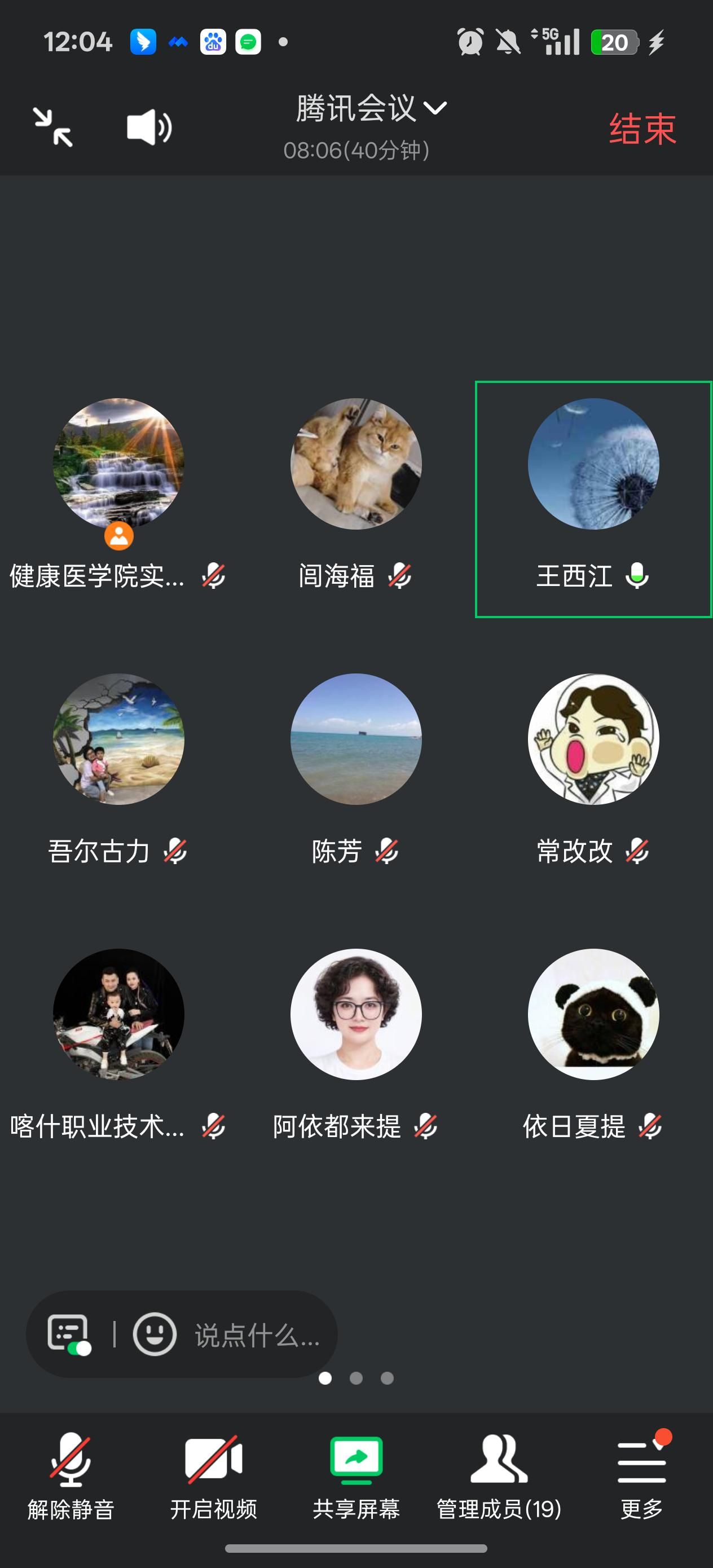Tap the 说点什么 chat input
This screenshot has height=1568, width=713.
pyautogui.click(x=257, y=1336)
